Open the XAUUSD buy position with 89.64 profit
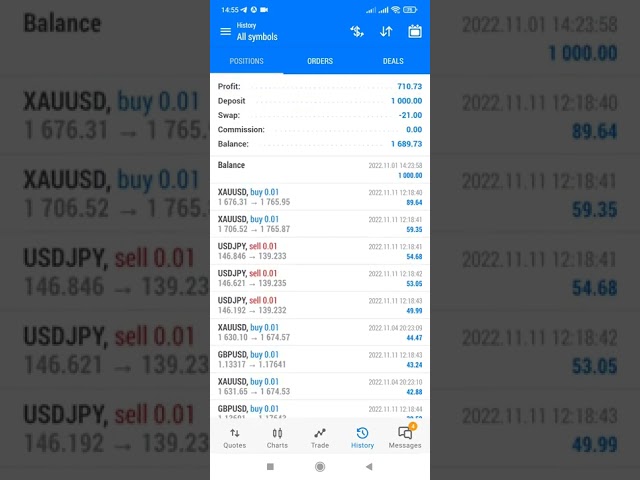The width and height of the screenshot is (640, 480). pos(320,197)
